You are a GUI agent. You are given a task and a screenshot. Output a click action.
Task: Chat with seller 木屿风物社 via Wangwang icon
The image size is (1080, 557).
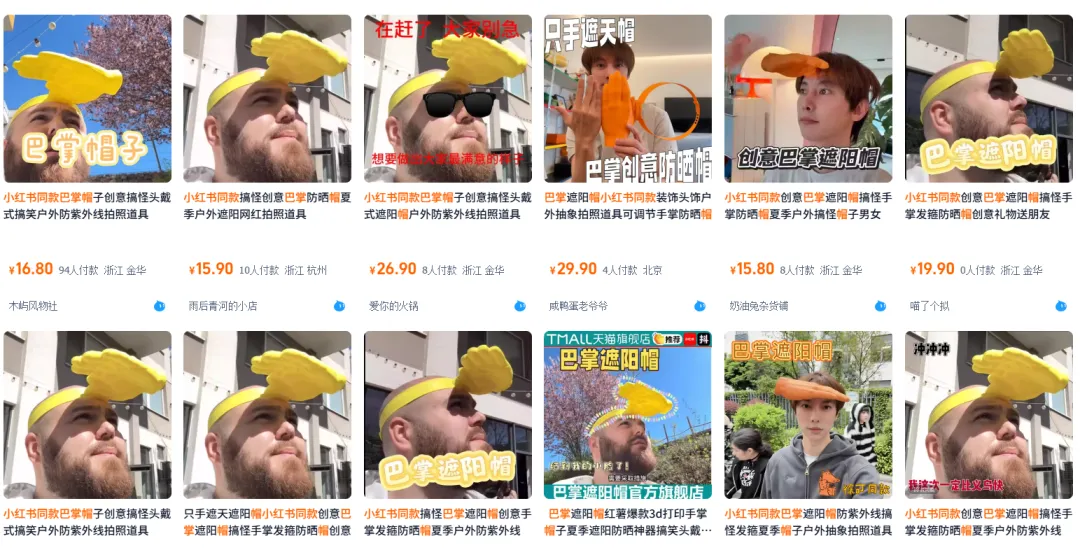click(159, 306)
